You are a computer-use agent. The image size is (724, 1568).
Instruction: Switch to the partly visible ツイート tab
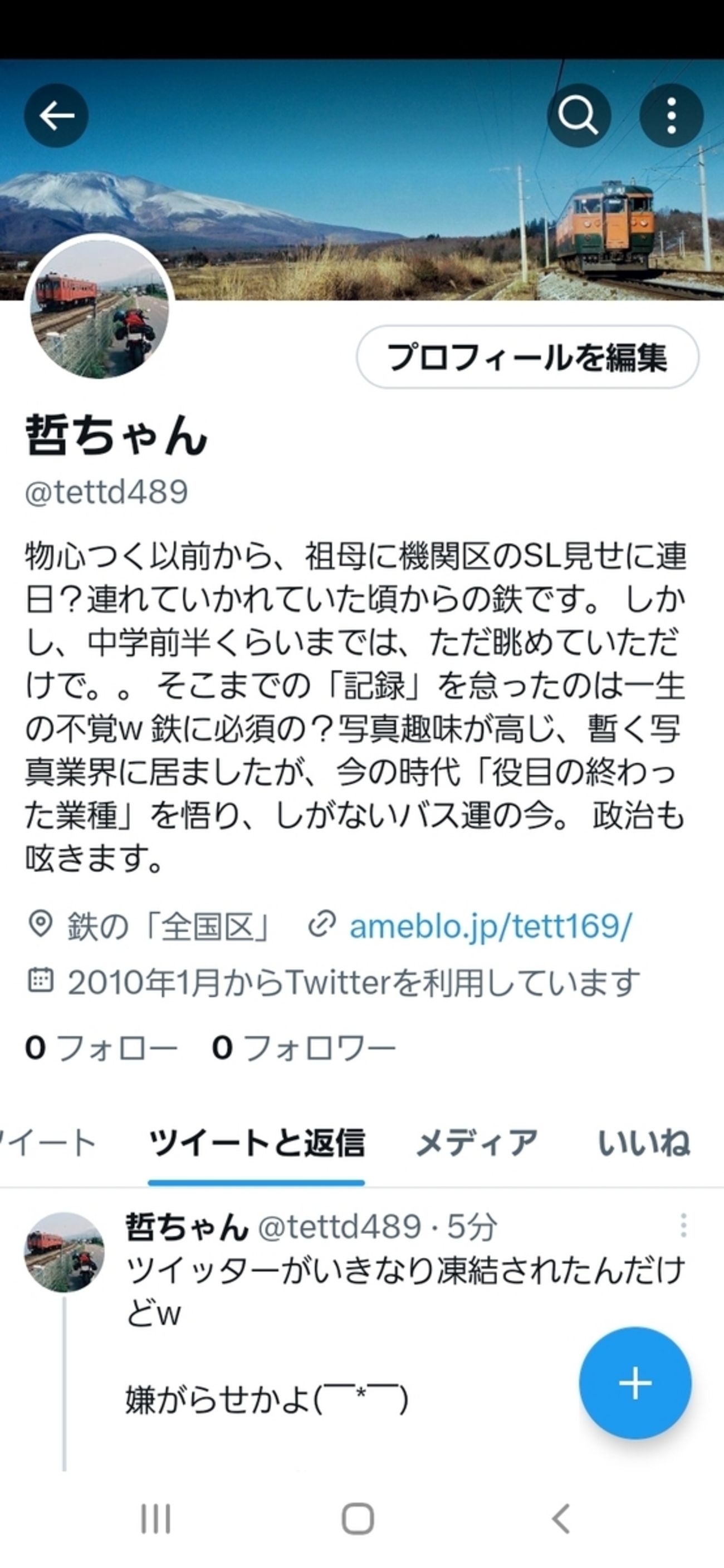pyautogui.click(x=48, y=1143)
